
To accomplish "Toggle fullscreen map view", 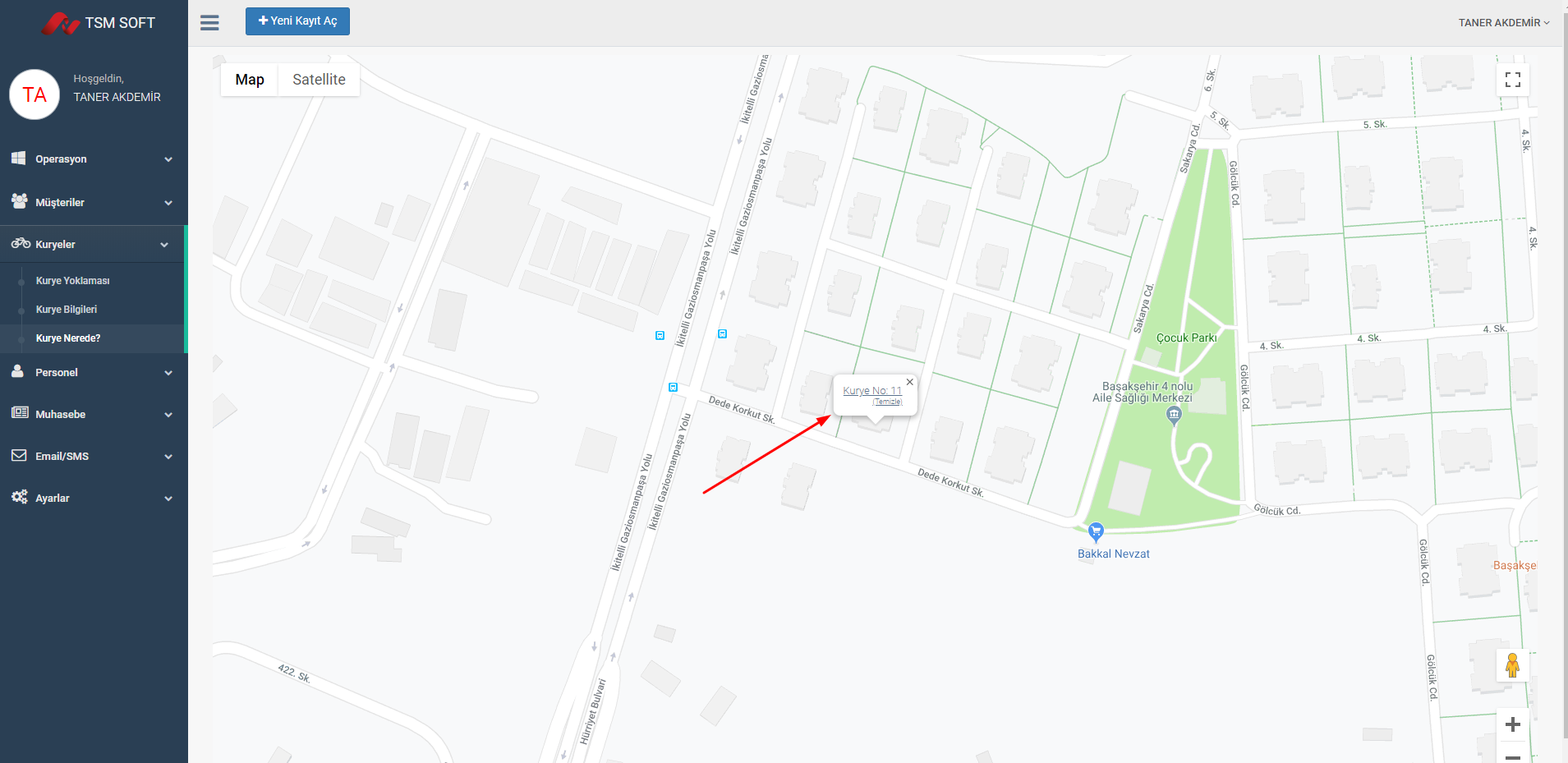I will click(x=1512, y=80).
